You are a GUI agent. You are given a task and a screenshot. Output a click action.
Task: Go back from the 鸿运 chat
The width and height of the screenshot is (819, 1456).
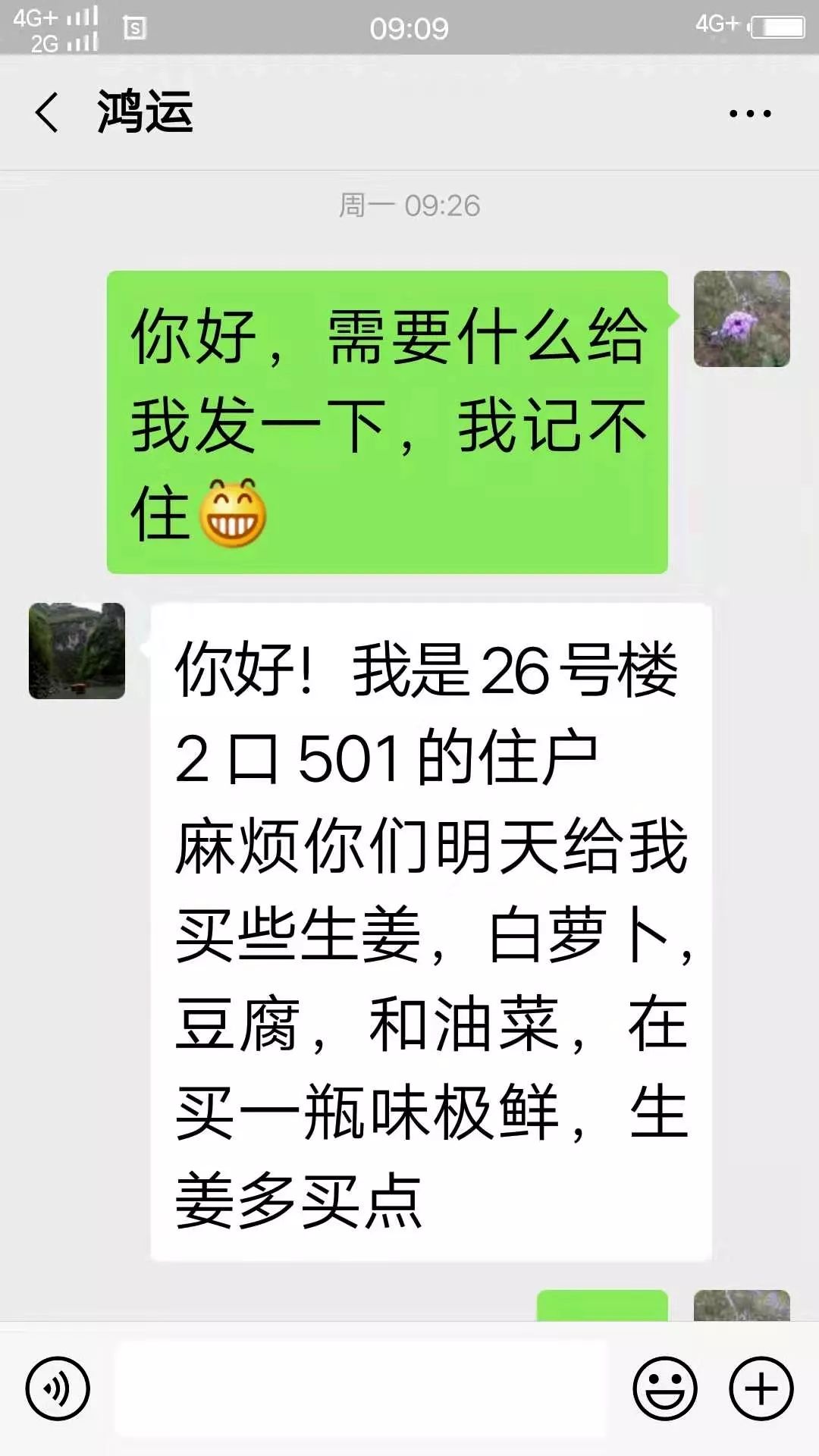click(x=47, y=113)
